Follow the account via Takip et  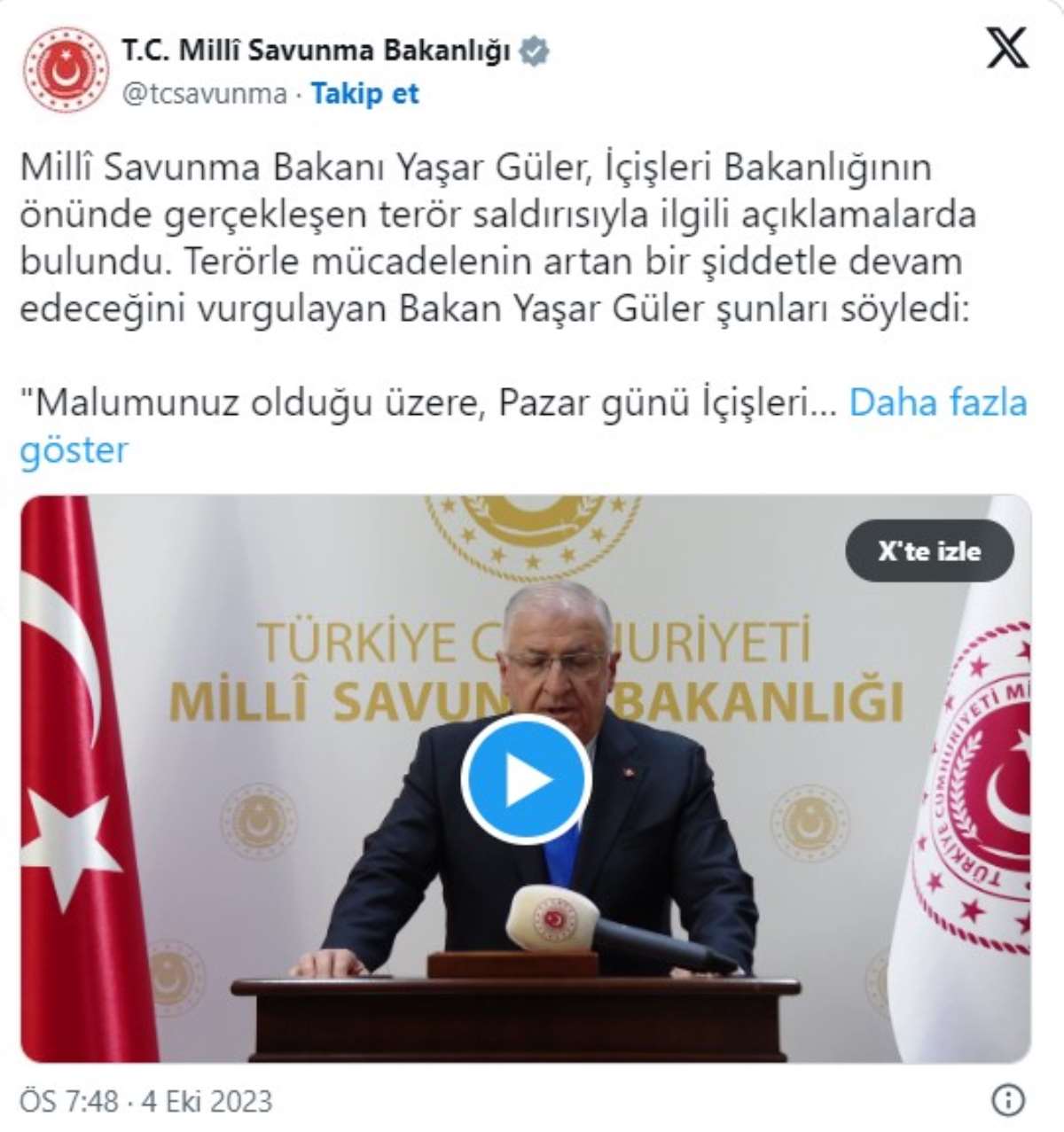(x=364, y=94)
